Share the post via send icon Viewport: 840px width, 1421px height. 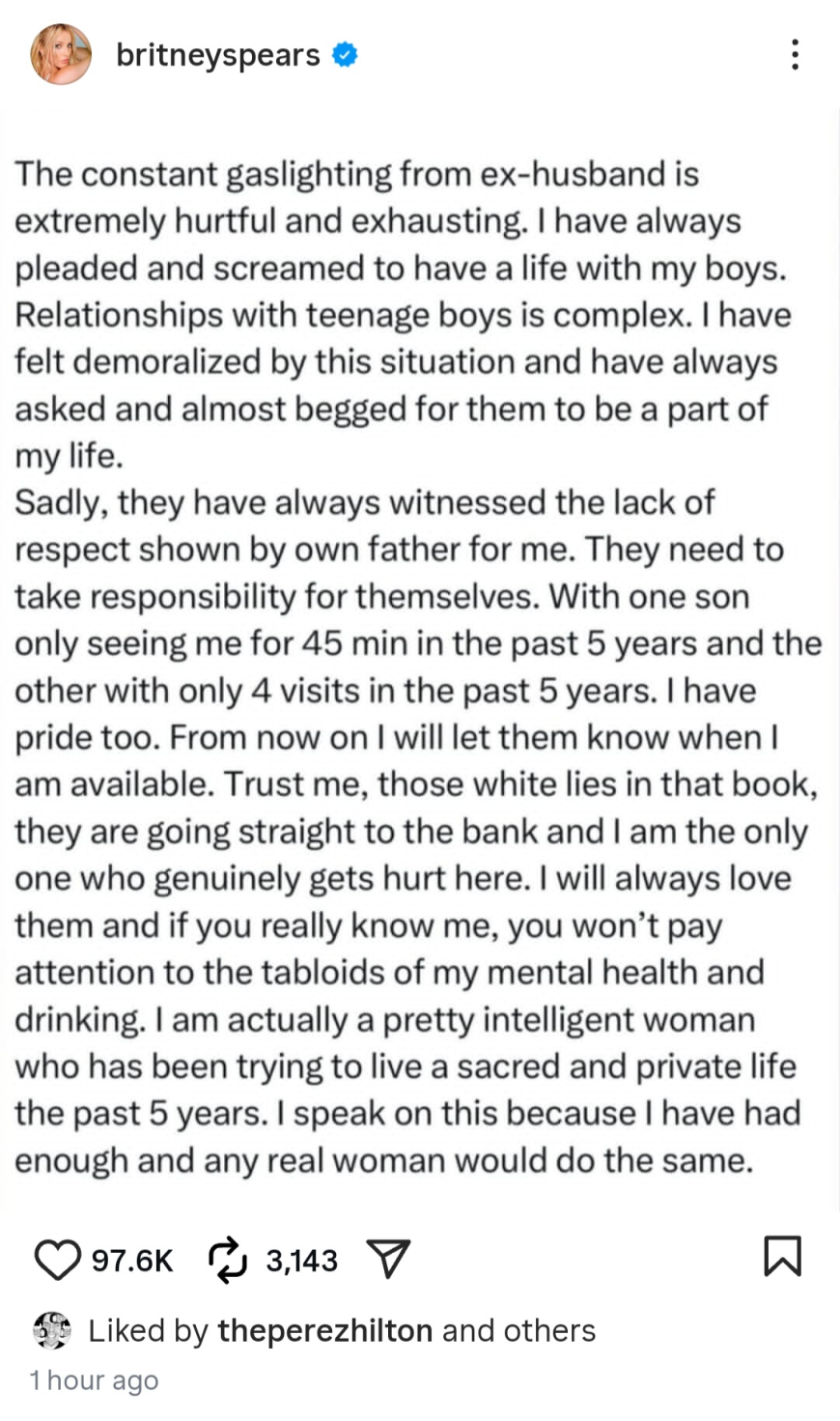(x=389, y=1260)
